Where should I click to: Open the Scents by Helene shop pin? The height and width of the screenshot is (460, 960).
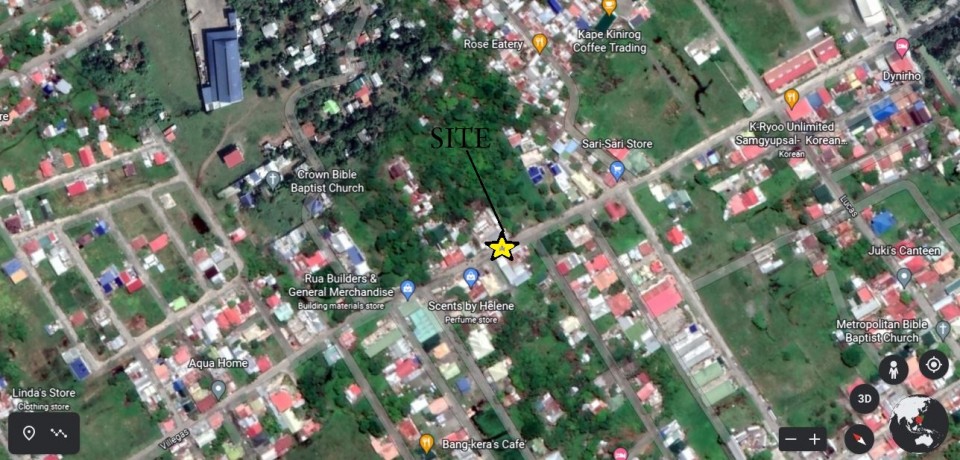point(471,277)
